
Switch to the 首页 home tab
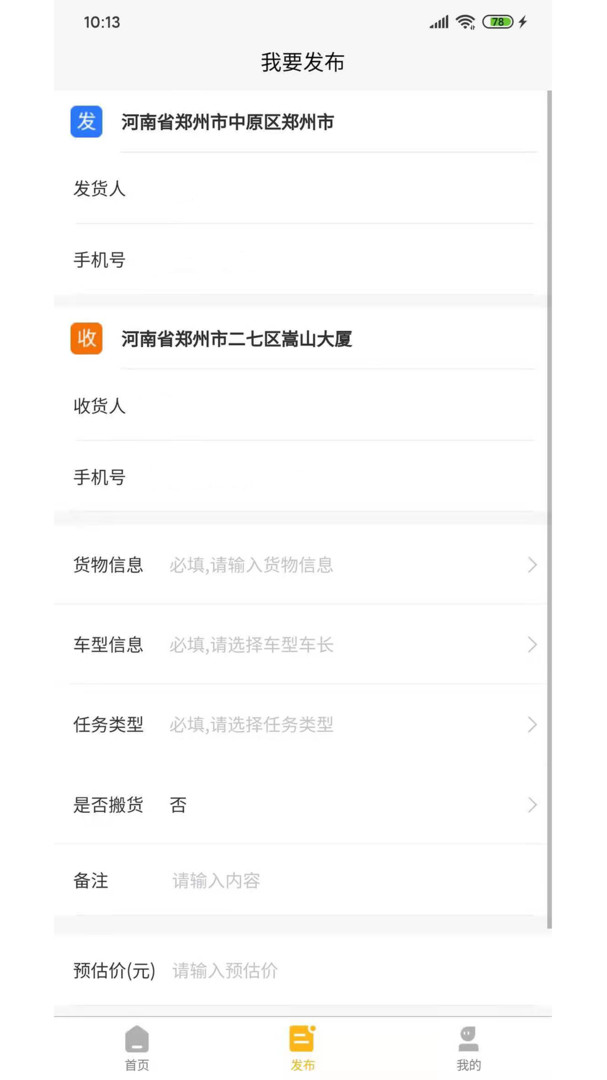click(x=137, y=1048)
